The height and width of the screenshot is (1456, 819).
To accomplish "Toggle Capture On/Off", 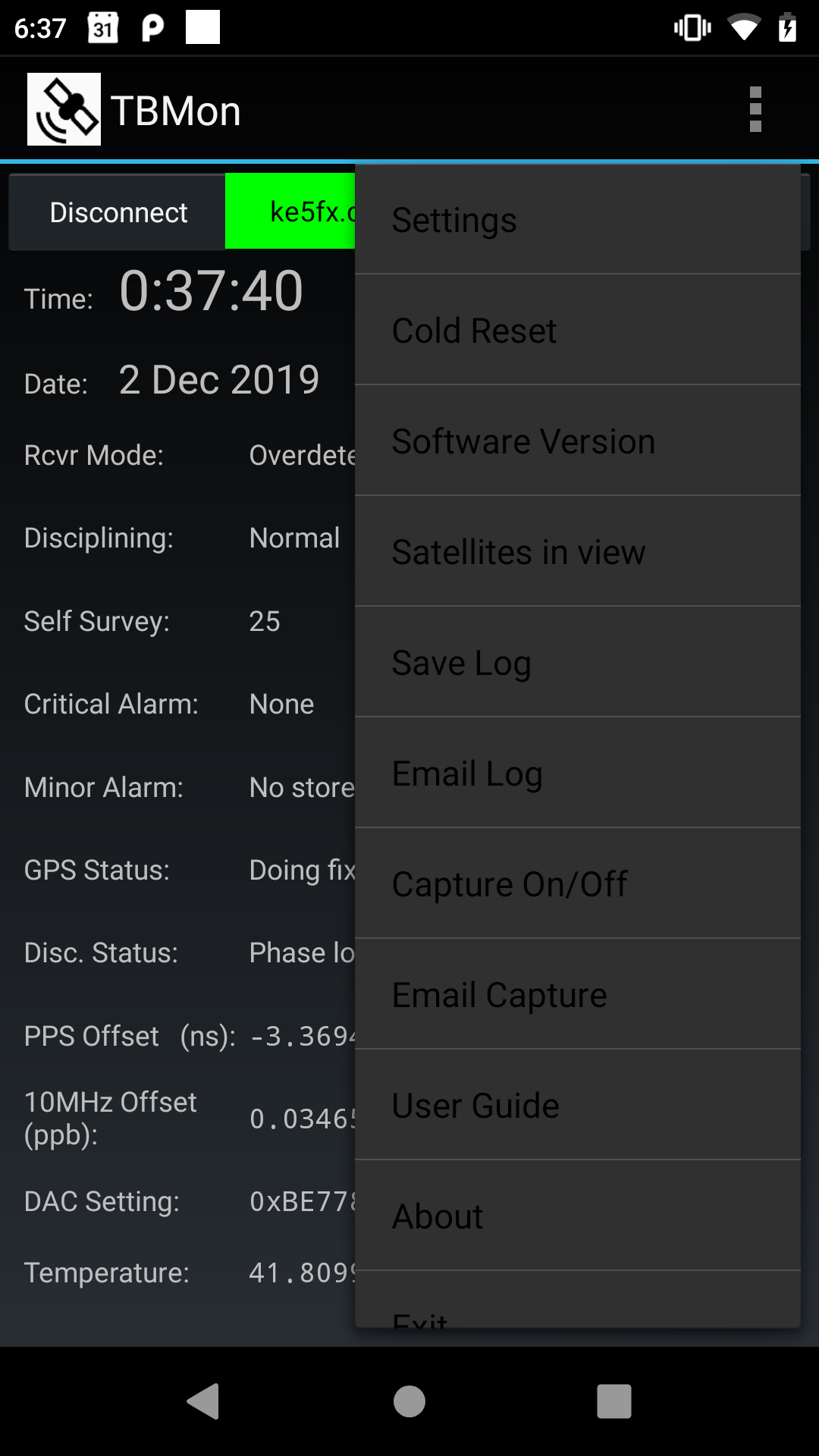I will click(576, 884).
